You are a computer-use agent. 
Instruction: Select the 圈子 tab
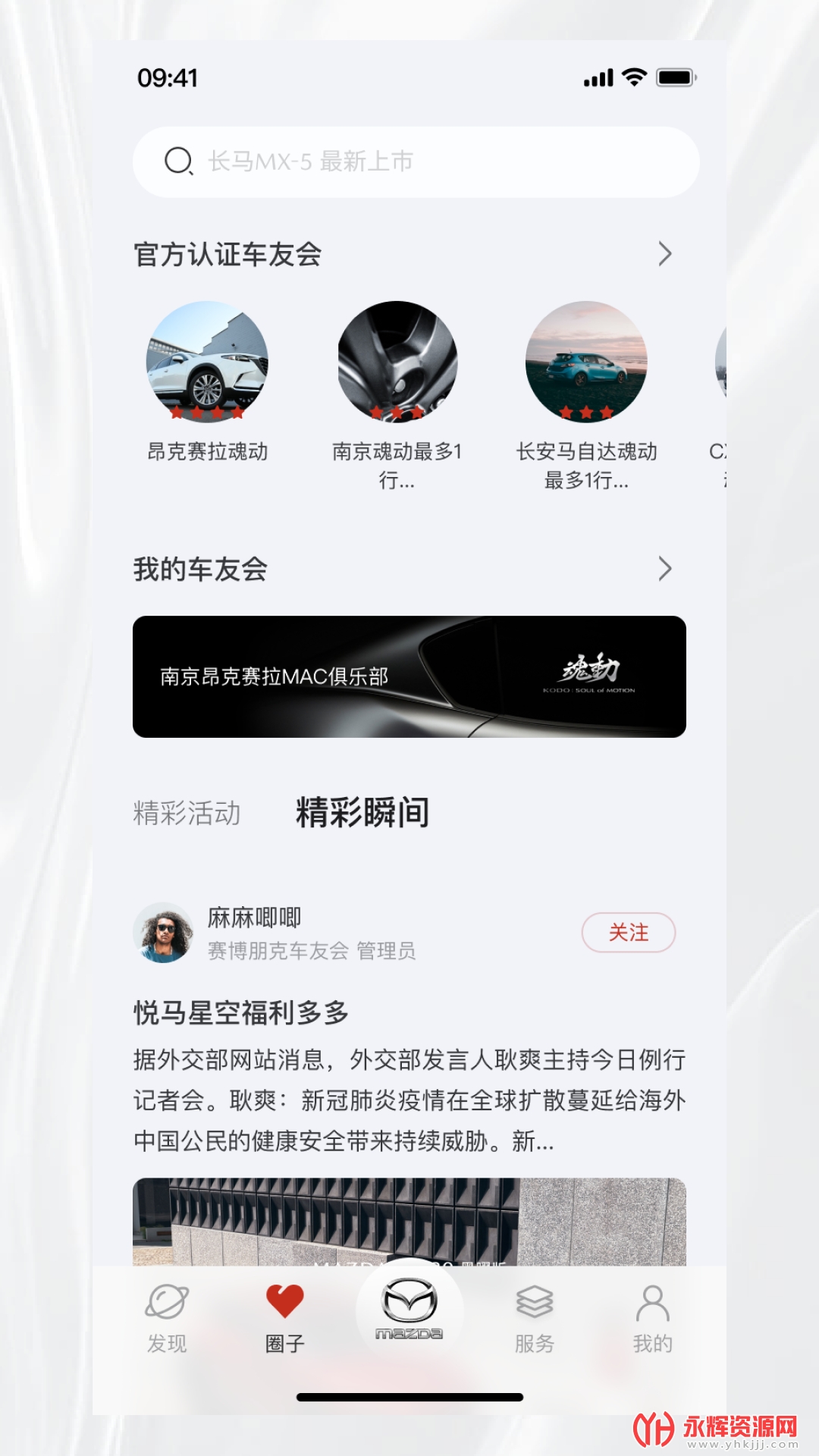pos(285,1318)
